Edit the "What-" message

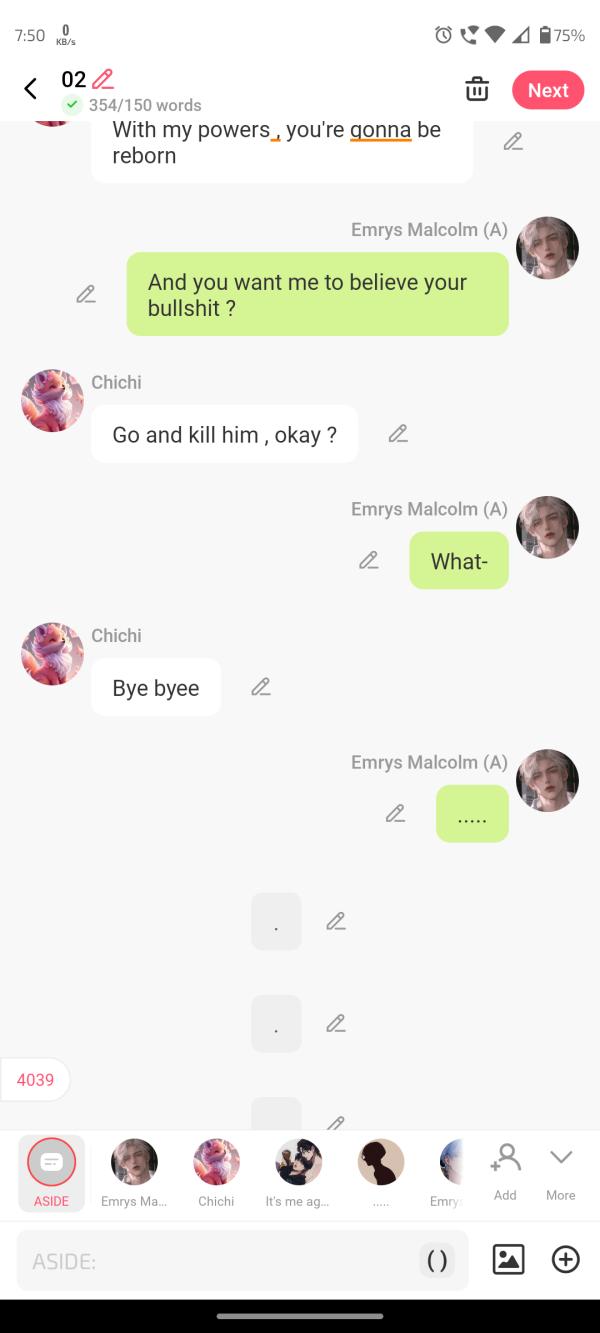(369, 560)
